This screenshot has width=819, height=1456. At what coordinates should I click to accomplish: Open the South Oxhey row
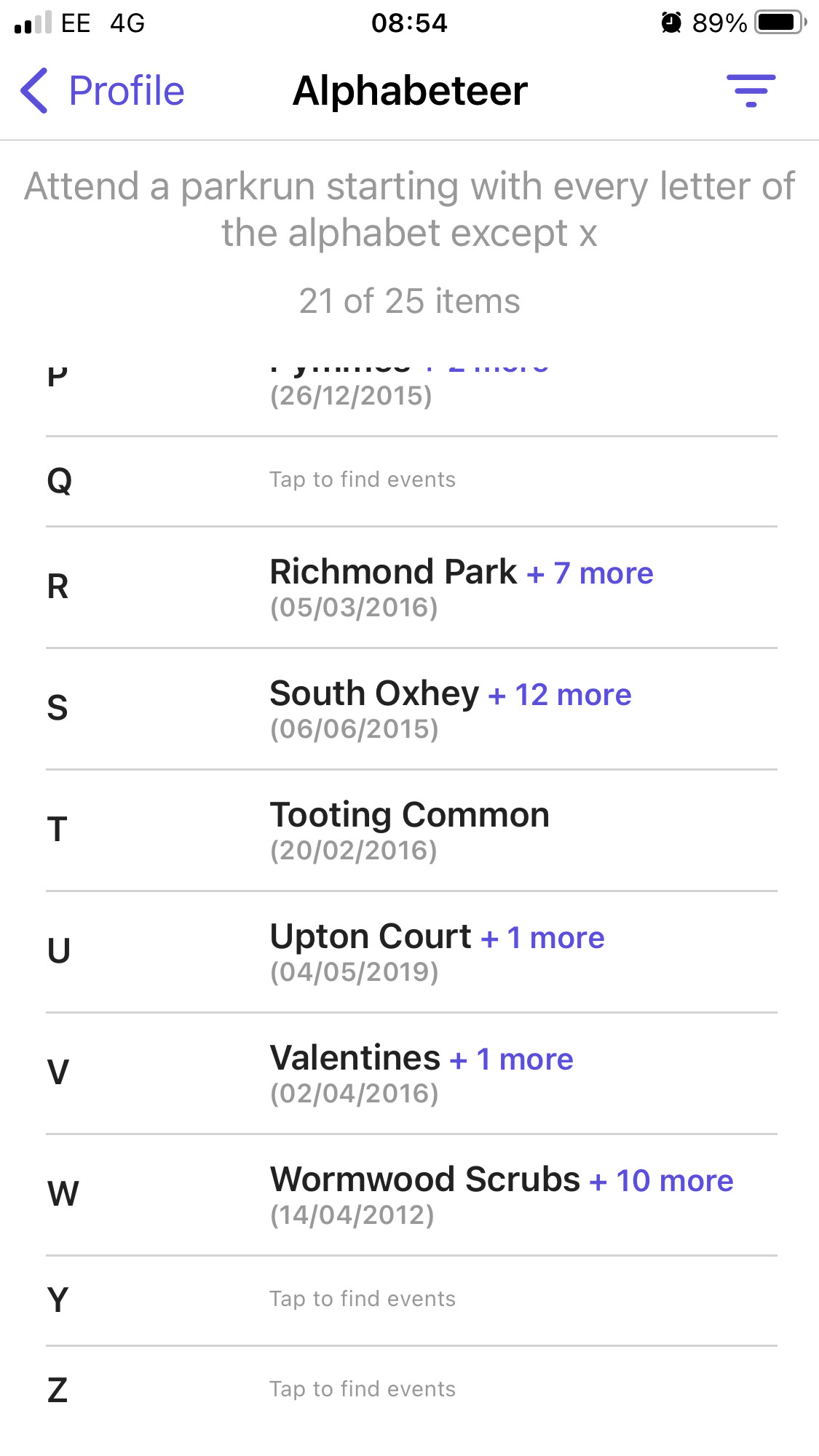pyautogui.click(x=411, y=709)
